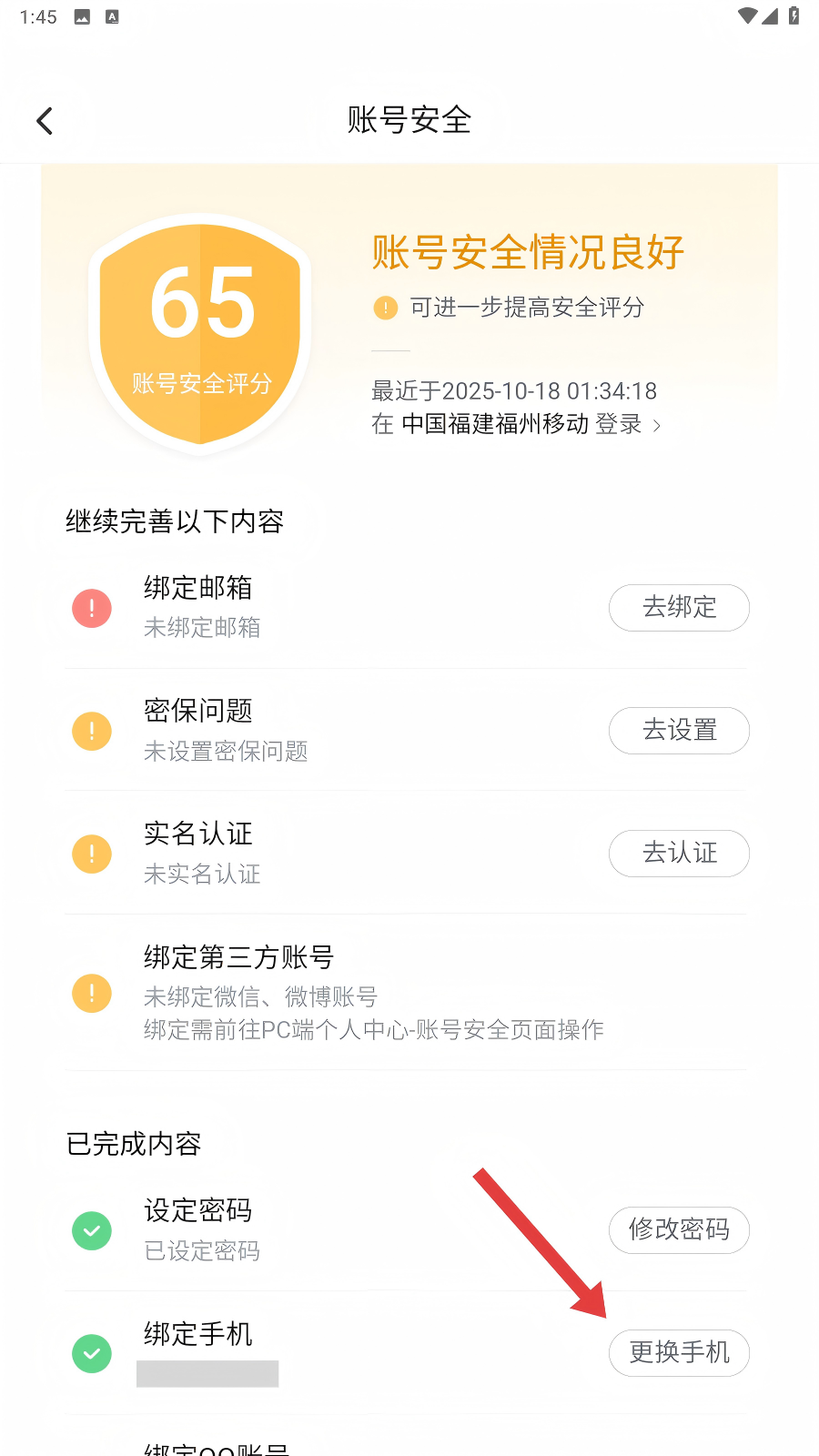Tap 修改密码 to change password
Viewport: 819px width, 1456px height.
tap(679, 1230)
